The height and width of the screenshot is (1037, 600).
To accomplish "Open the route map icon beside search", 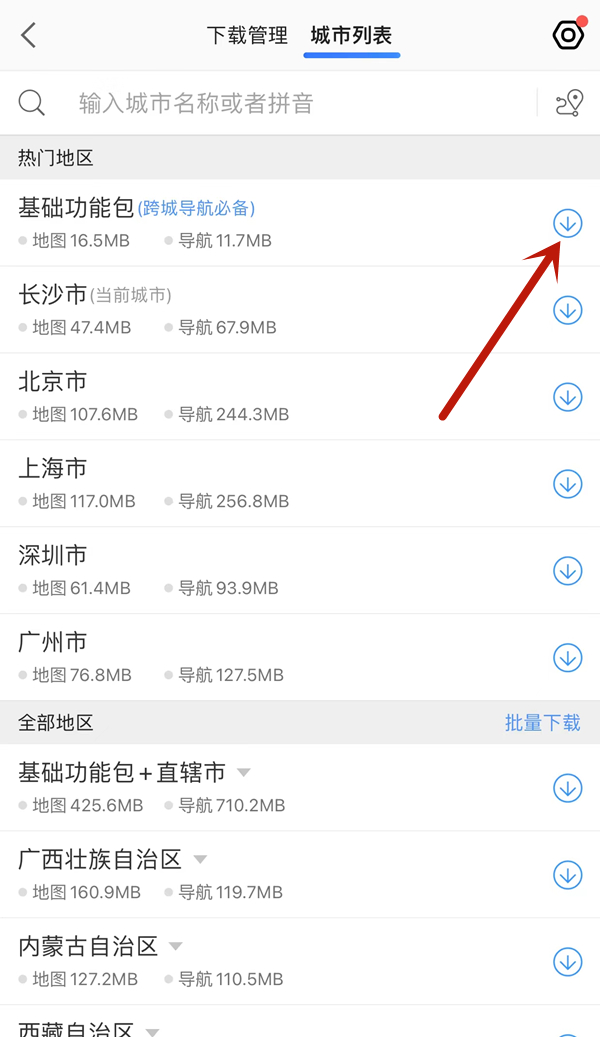I will 570,103.
